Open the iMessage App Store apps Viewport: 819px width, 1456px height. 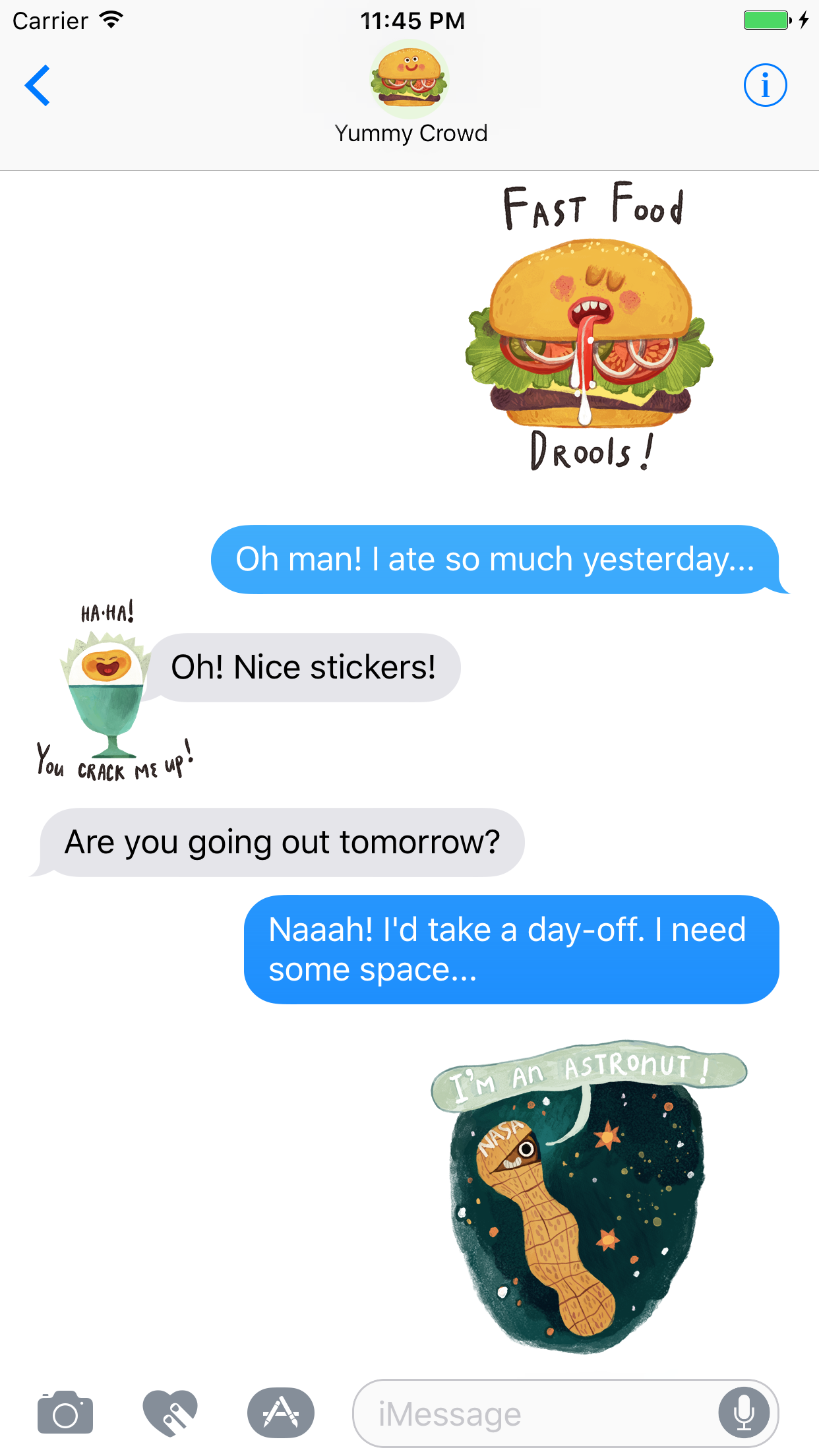click(x=281, y=1413)
